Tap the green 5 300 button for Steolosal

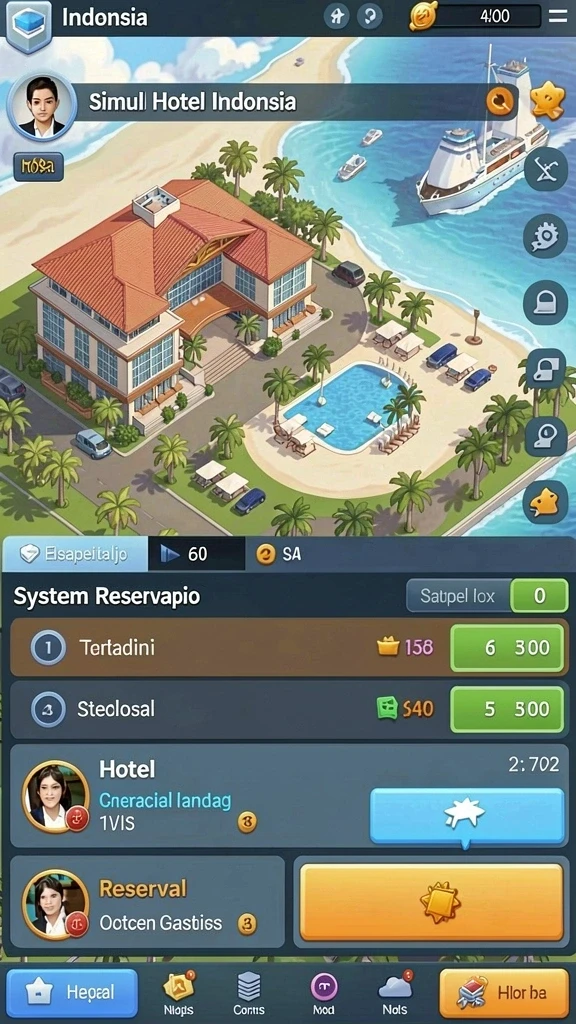click(507, 709)
